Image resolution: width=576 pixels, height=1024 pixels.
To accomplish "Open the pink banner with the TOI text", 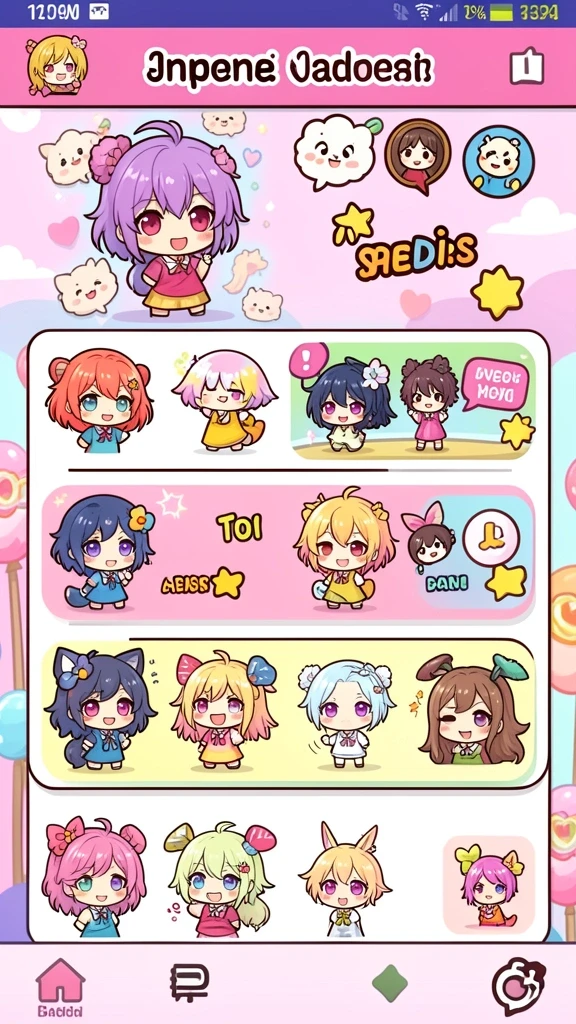I will tap(288, 552).
